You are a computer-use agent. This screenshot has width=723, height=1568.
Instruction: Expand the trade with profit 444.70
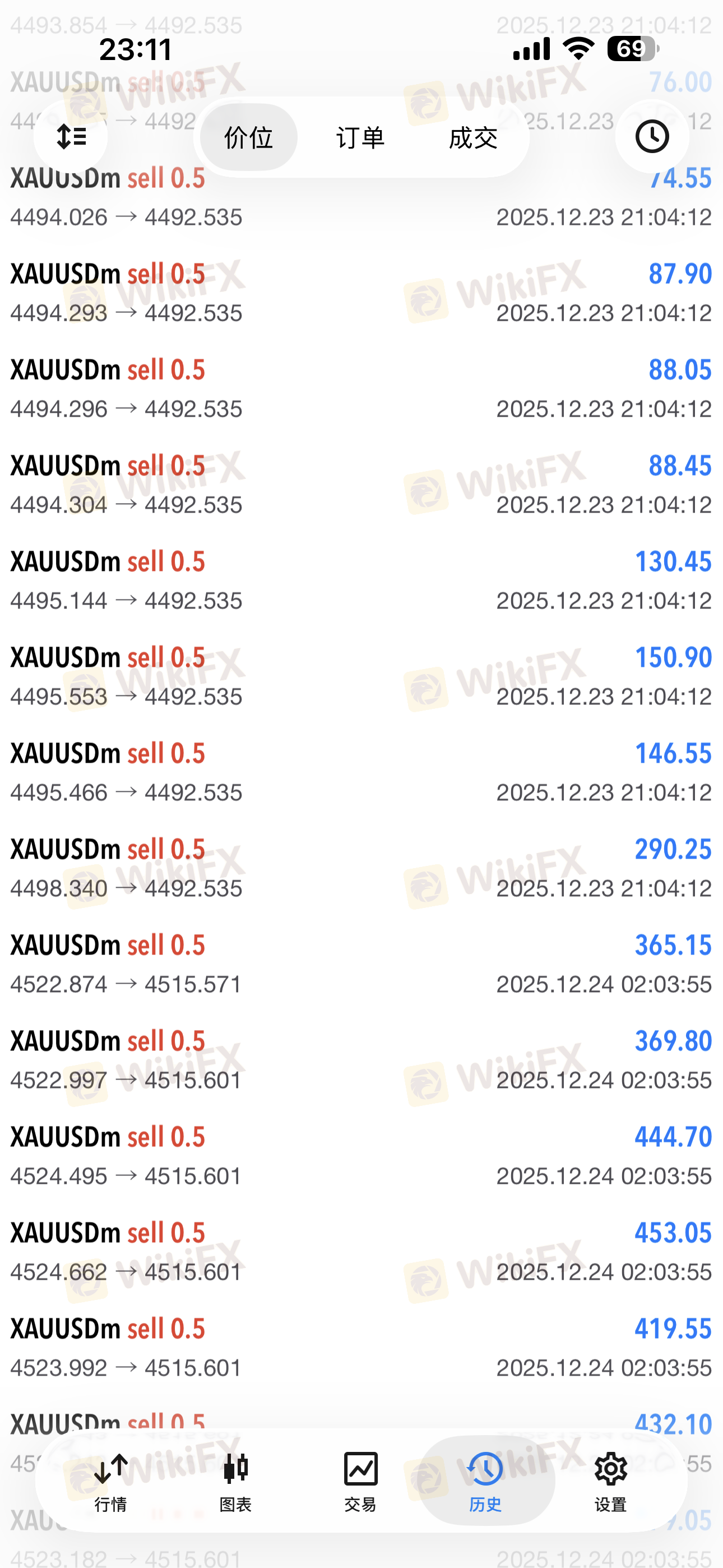tap(361, 1156)
